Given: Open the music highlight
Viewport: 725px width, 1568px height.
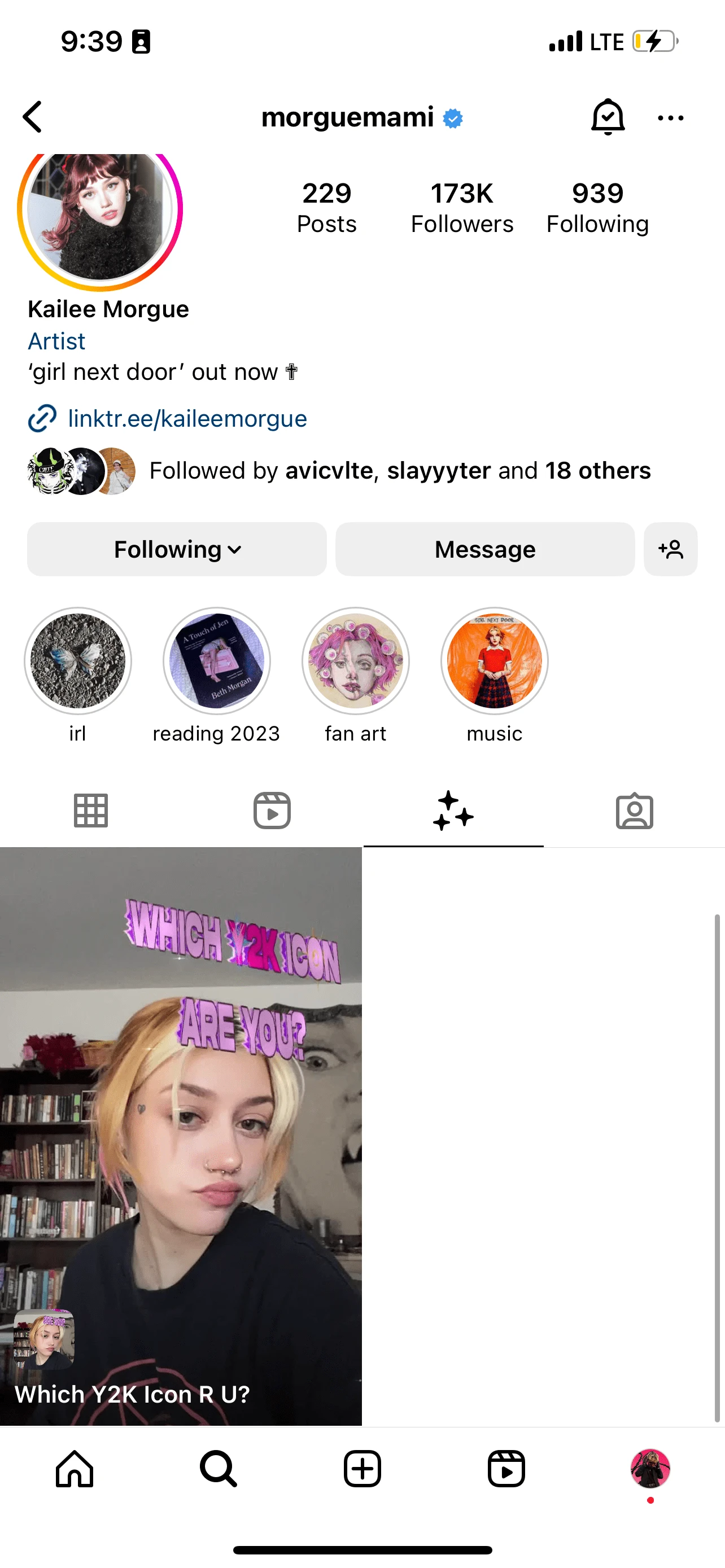Looking at the screenshot, I should coord(494,661).
